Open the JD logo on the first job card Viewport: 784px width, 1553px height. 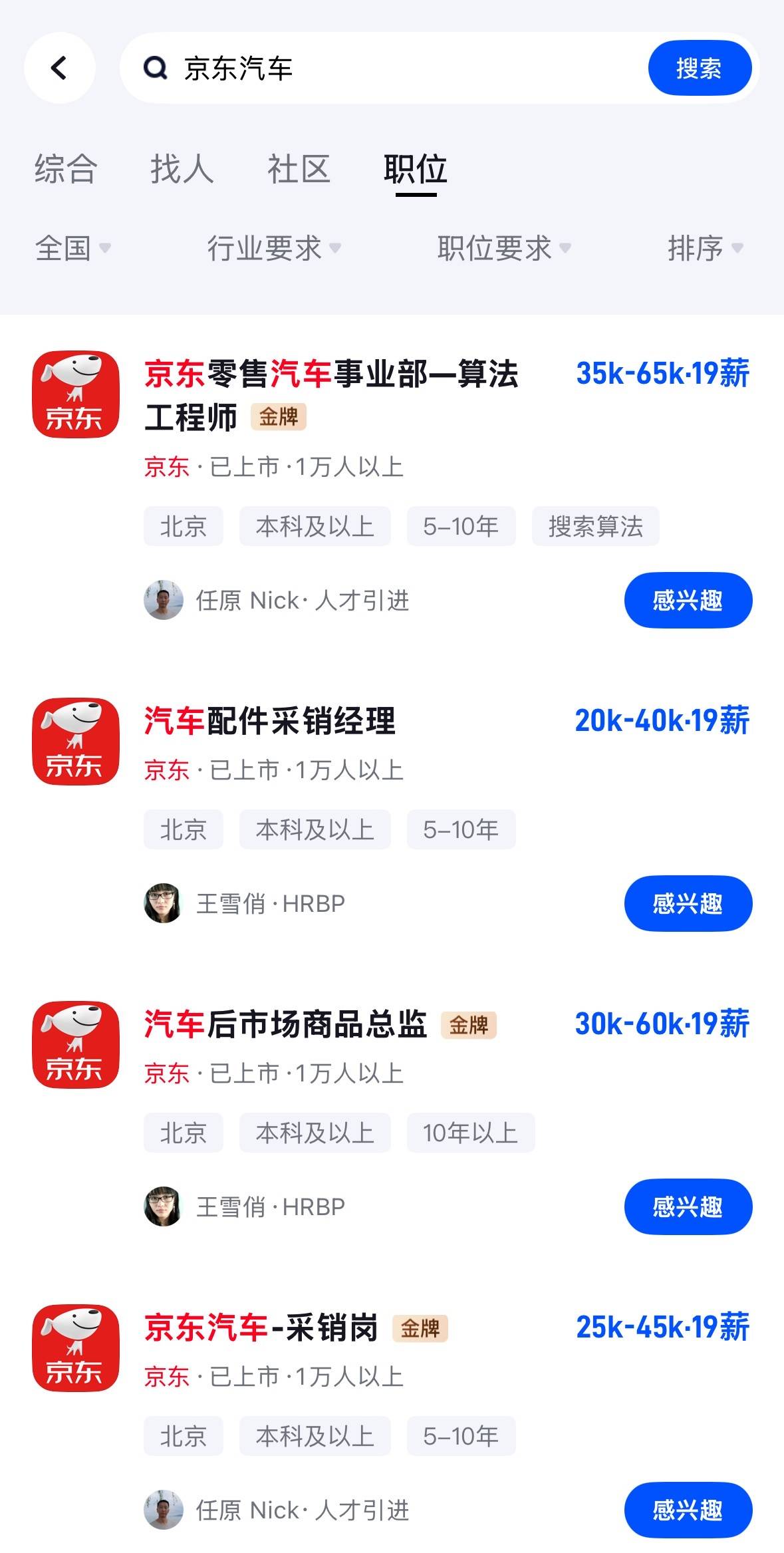(x=75, y=394)
